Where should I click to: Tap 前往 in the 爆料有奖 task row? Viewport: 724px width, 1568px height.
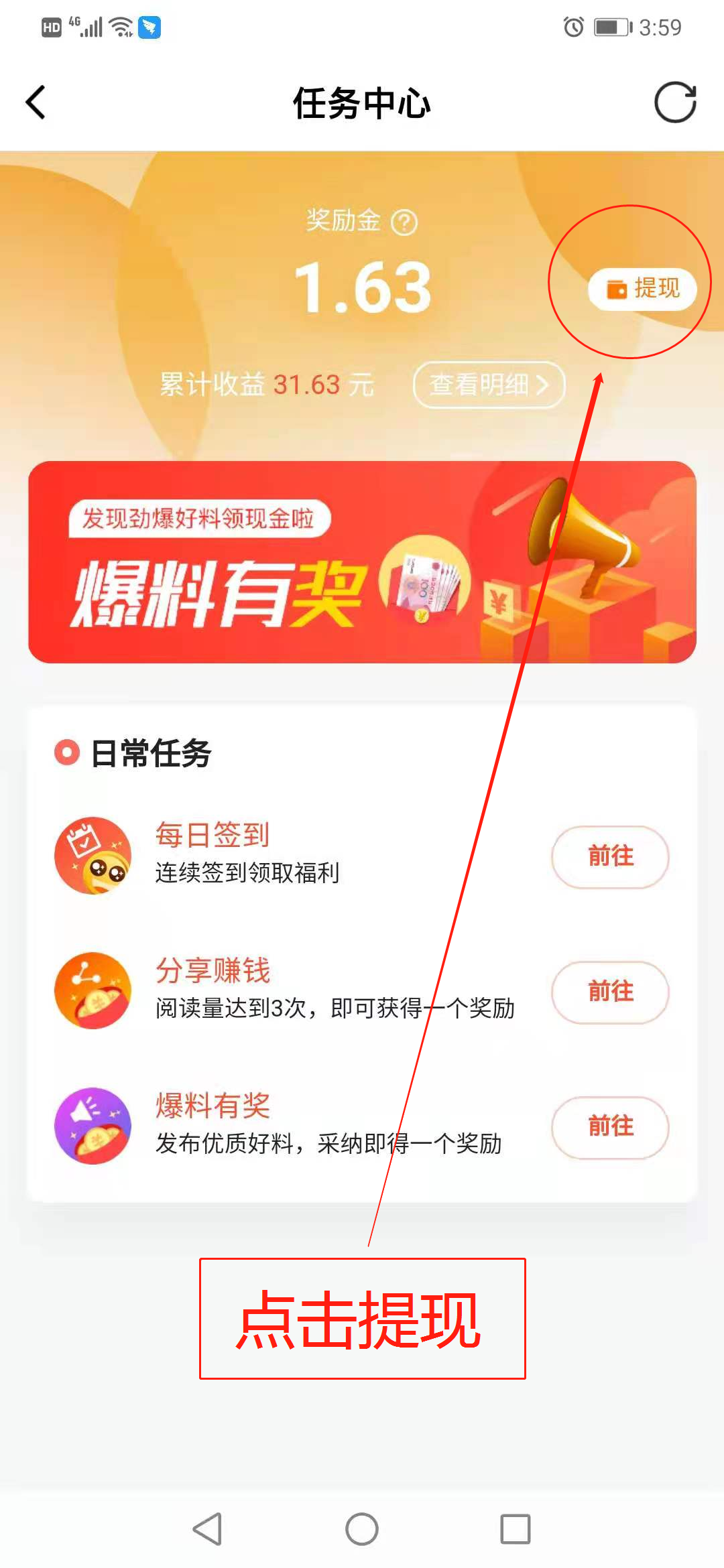point(610,1127)
